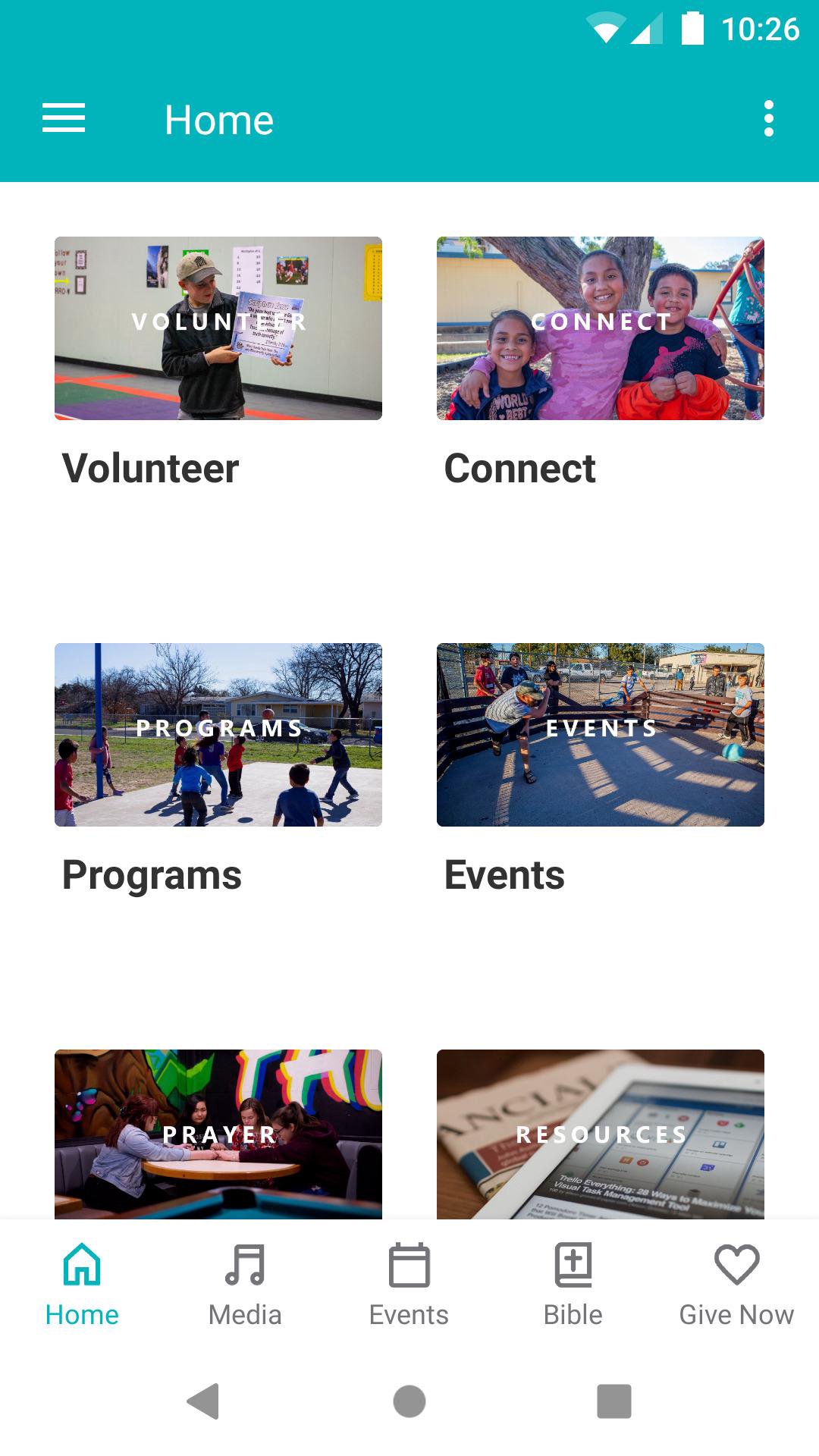View the Events photo tile
This screenshot has width=819, height=1456.
601,735
